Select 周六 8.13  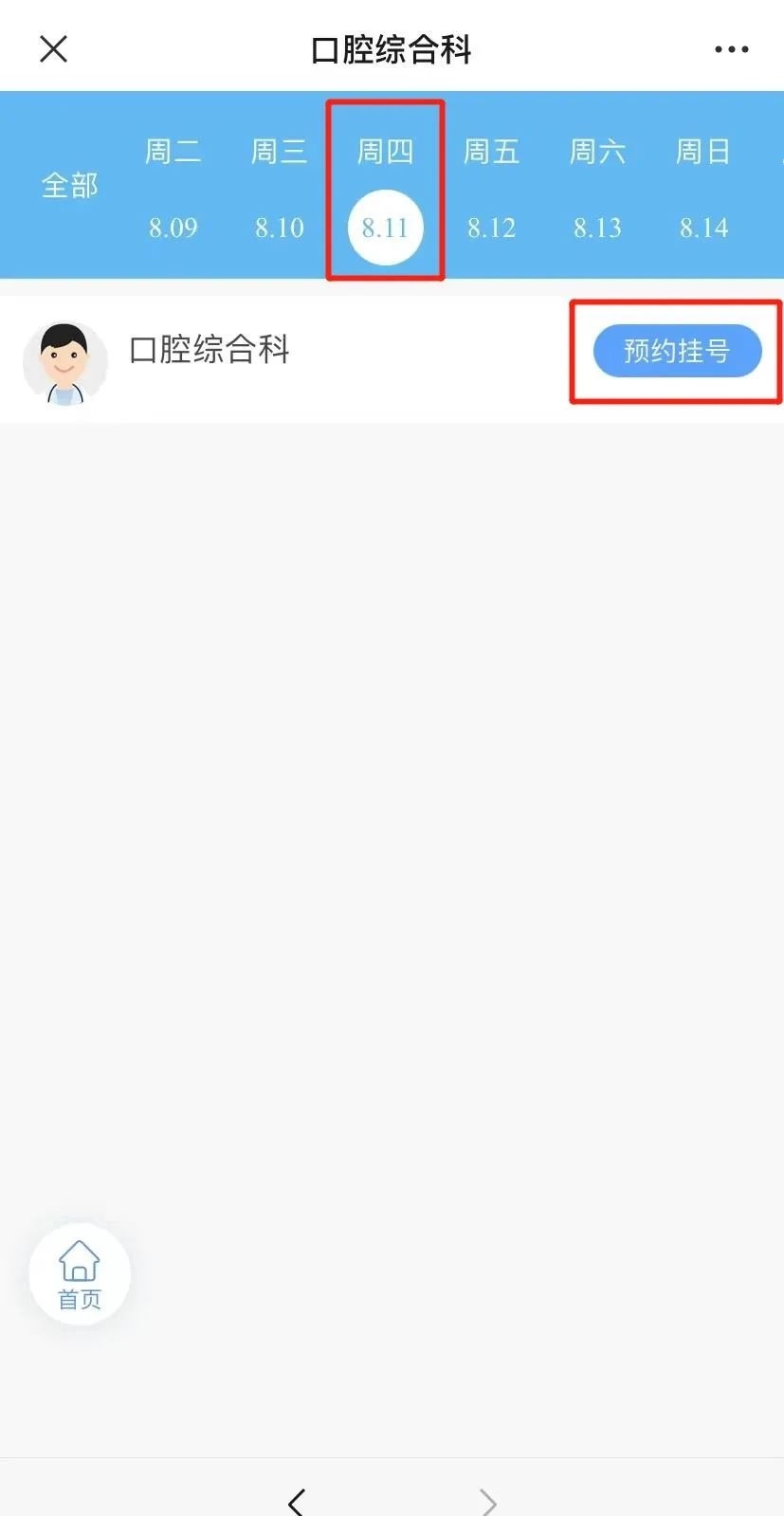click(x=597, y=190)
